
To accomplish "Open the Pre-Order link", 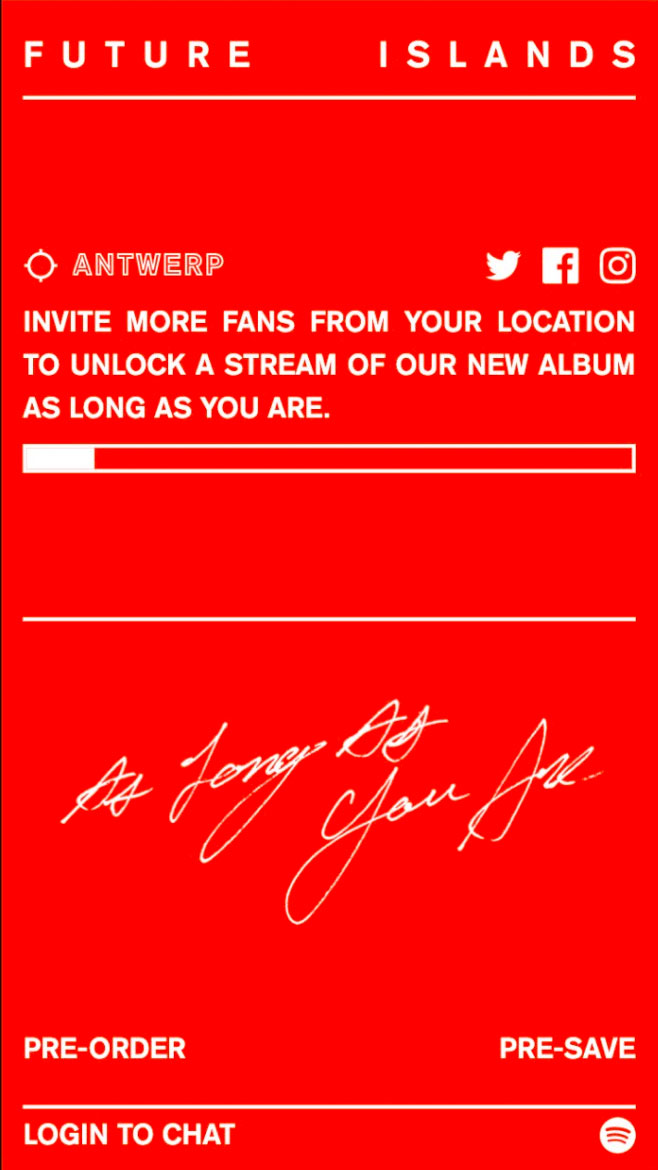I will point(104,1048).
